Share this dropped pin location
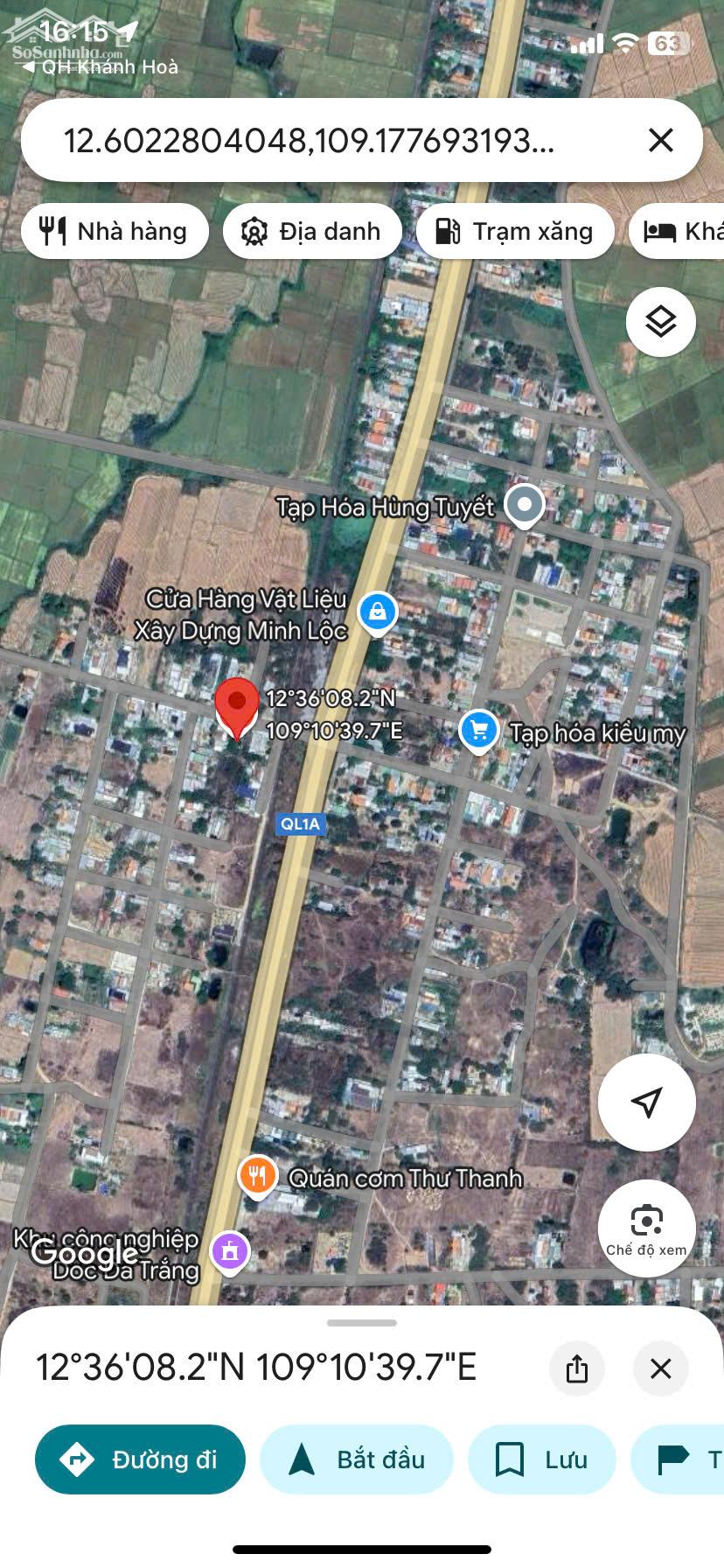This screenshot has height=1568, width=724. tap(577, 1368)
